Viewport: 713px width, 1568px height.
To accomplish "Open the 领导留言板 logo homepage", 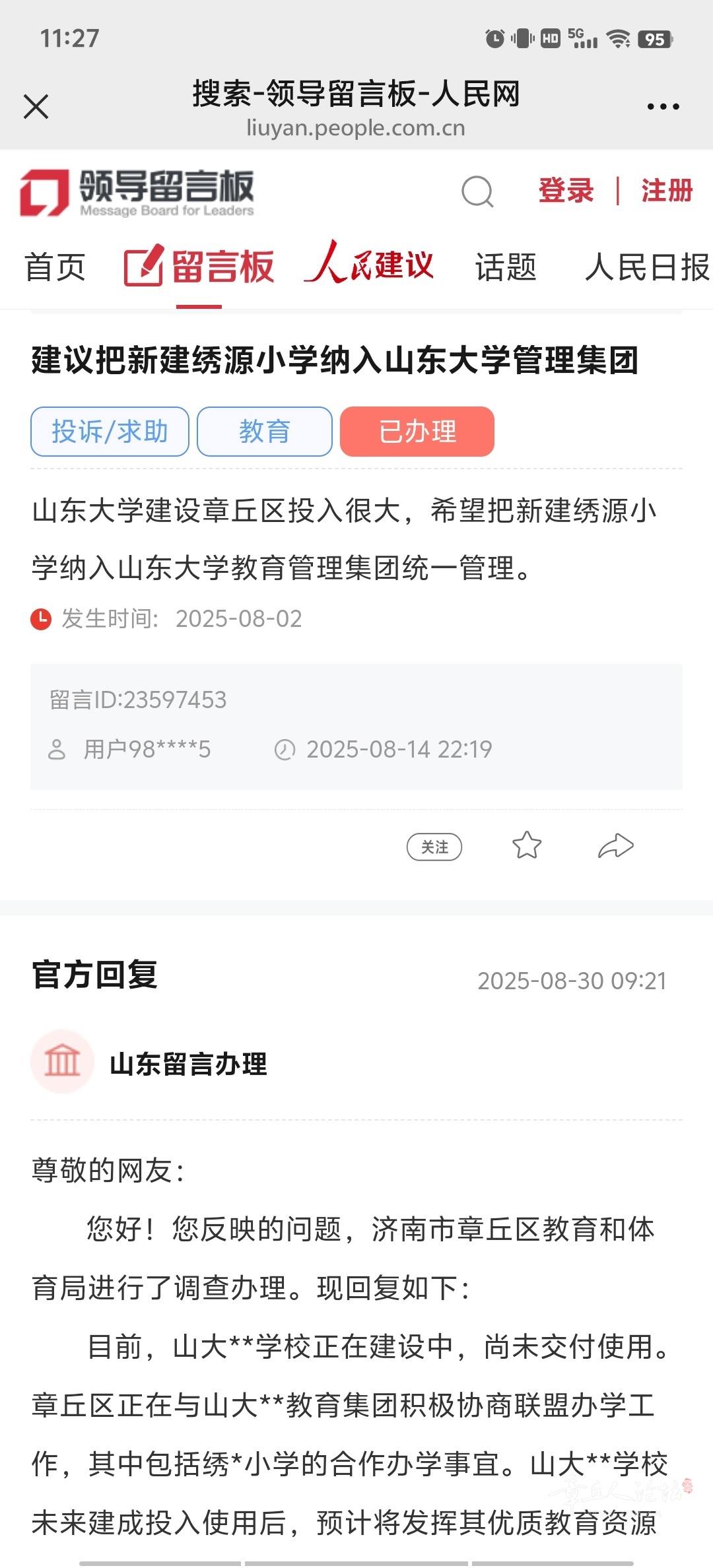I will [x=137, y=192].
